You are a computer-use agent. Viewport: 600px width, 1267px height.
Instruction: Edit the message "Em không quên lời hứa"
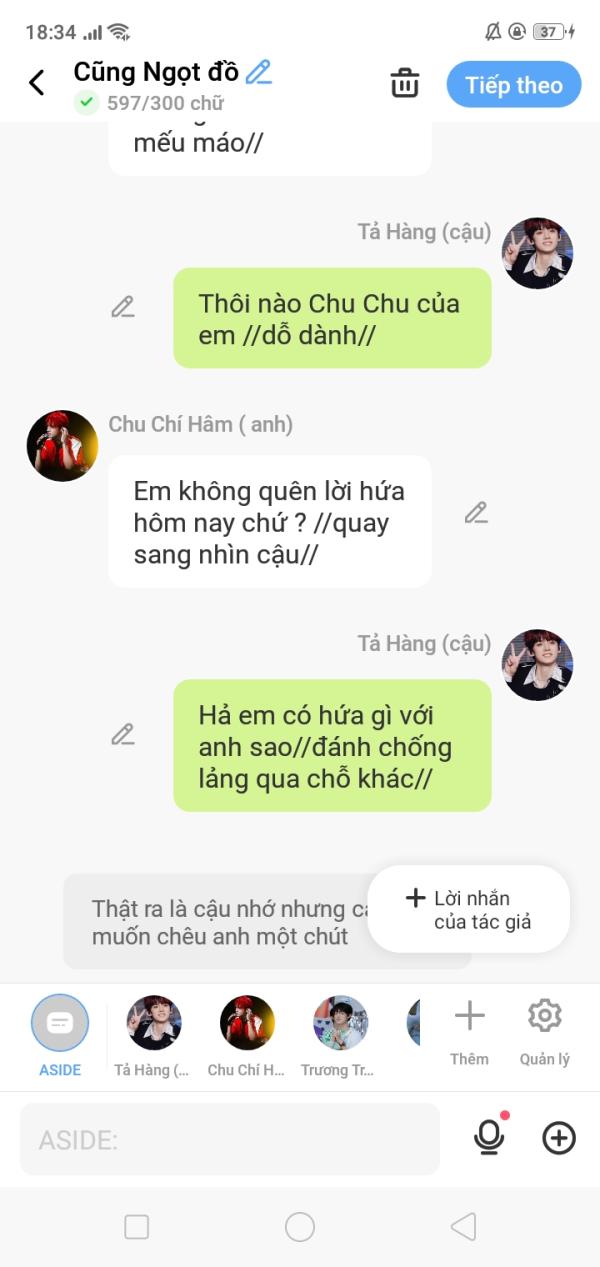tap(476, 513)
